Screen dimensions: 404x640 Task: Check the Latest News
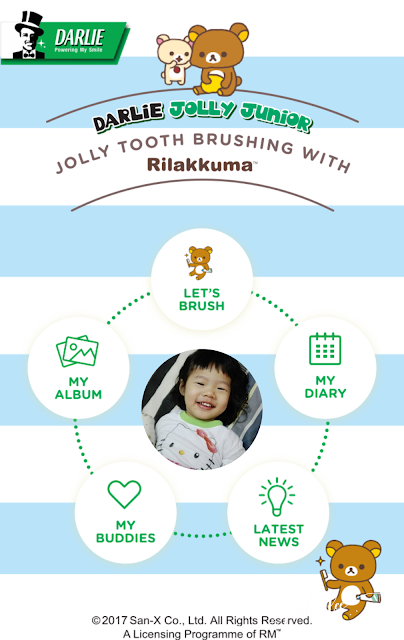point(278,513)
